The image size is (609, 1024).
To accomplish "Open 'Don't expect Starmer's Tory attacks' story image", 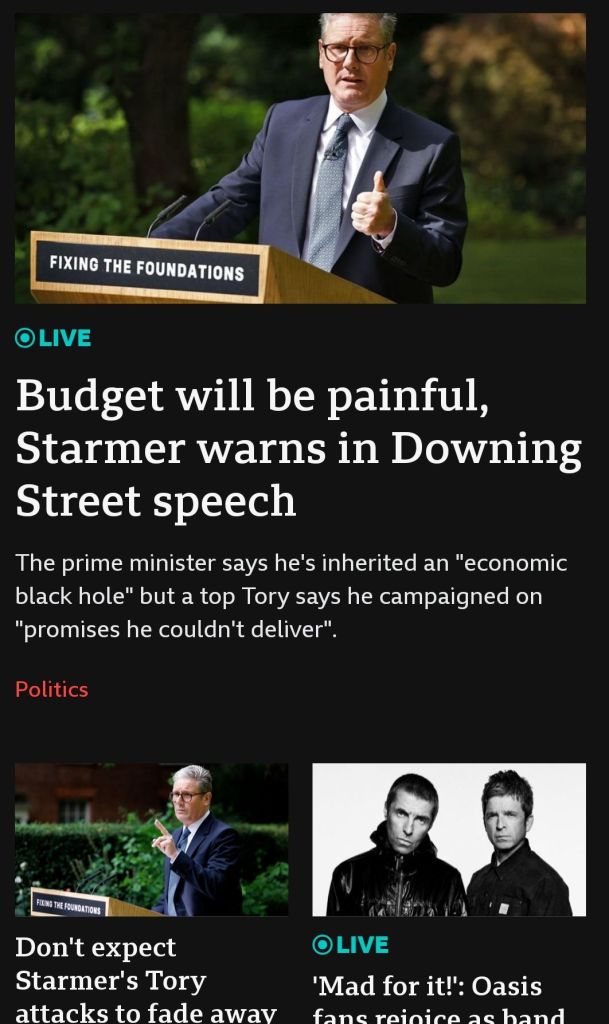I will point(151,839).
